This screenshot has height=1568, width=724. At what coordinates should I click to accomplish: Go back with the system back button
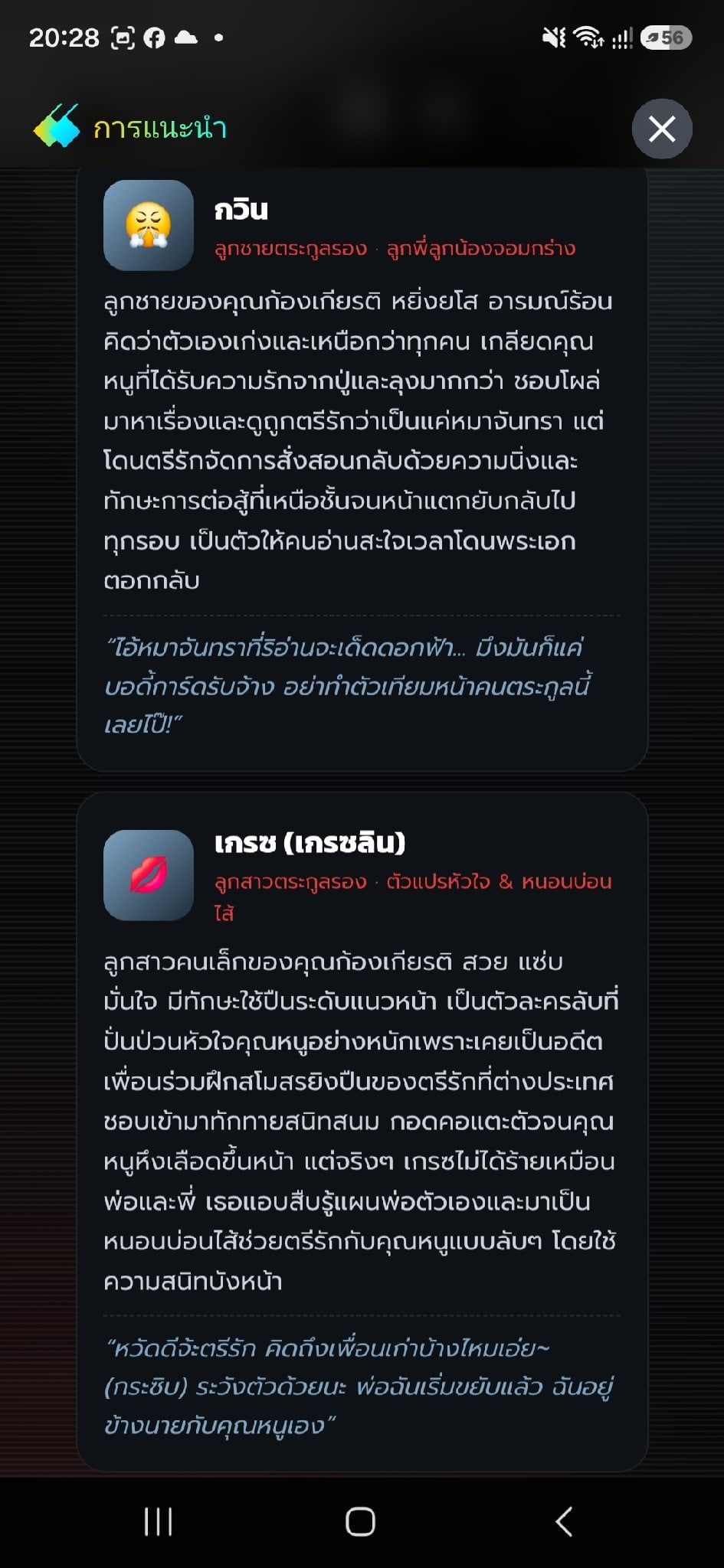tap(564, 1522)
